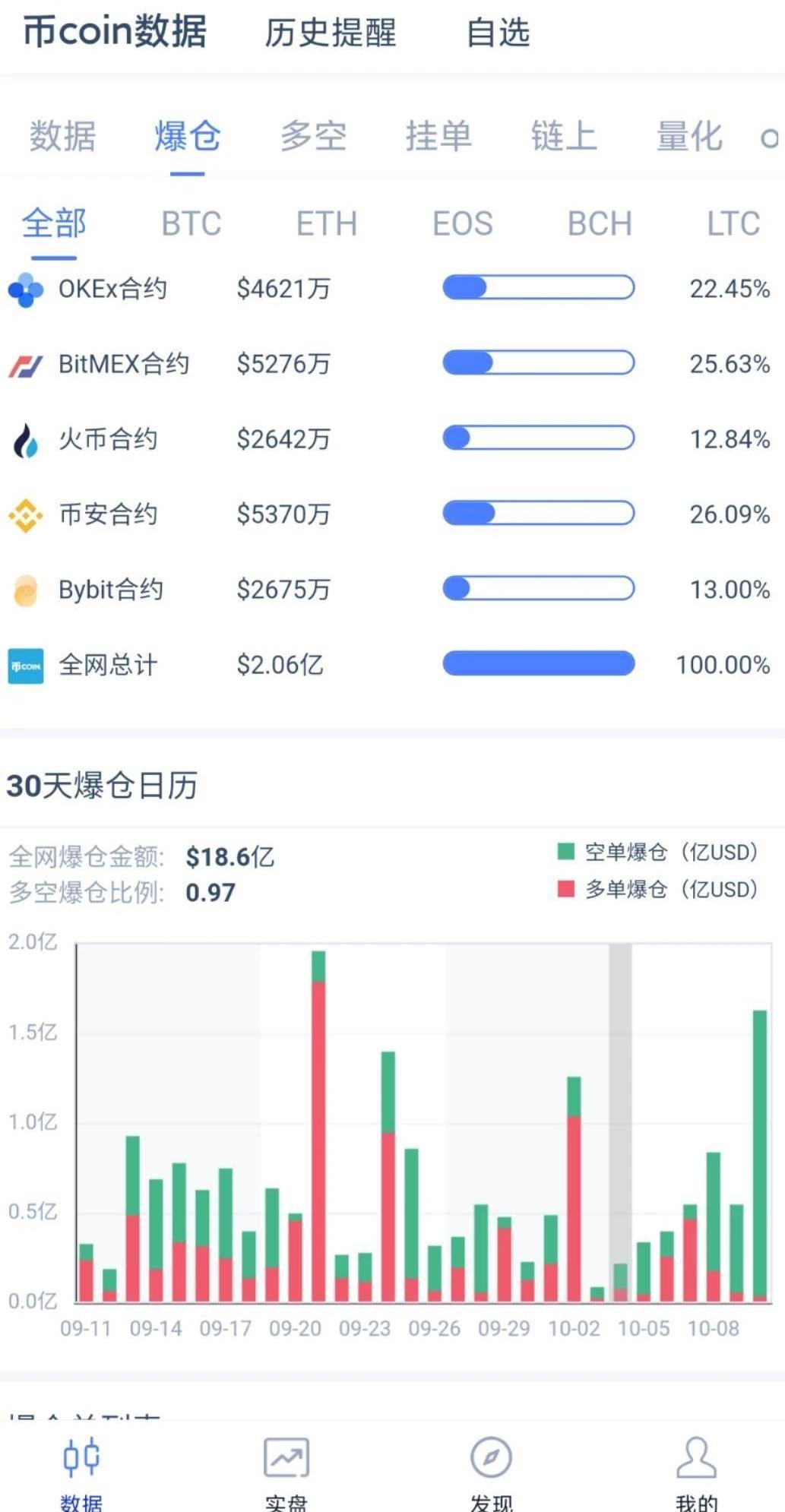Go to the 我的 profile tab
Image resolution: width=785 pixels, height=1512 pixels.
click(x=696, y=1470)
